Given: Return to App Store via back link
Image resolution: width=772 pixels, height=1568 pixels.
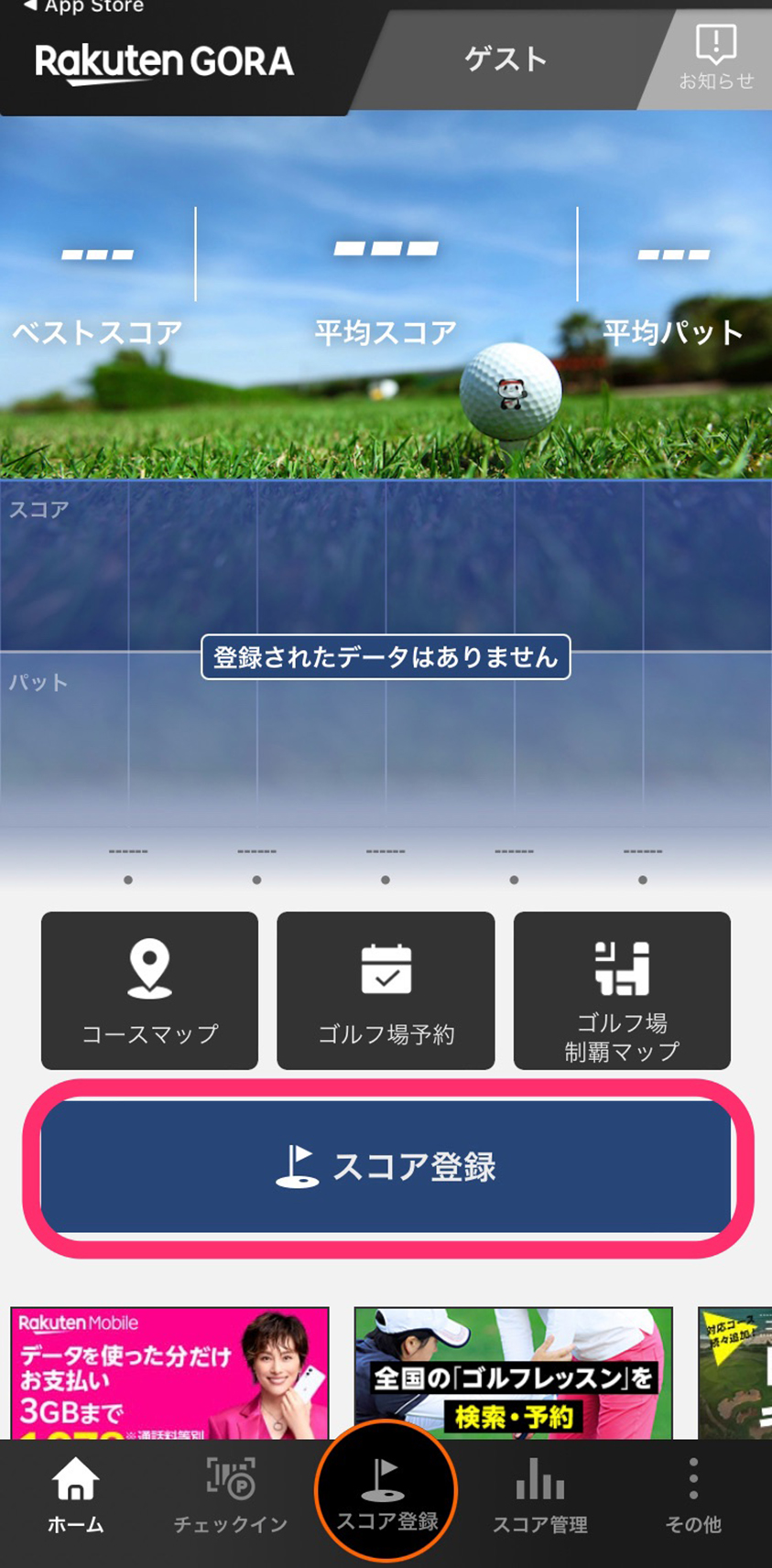Looking at the screenshot, I should coord(82,7).
